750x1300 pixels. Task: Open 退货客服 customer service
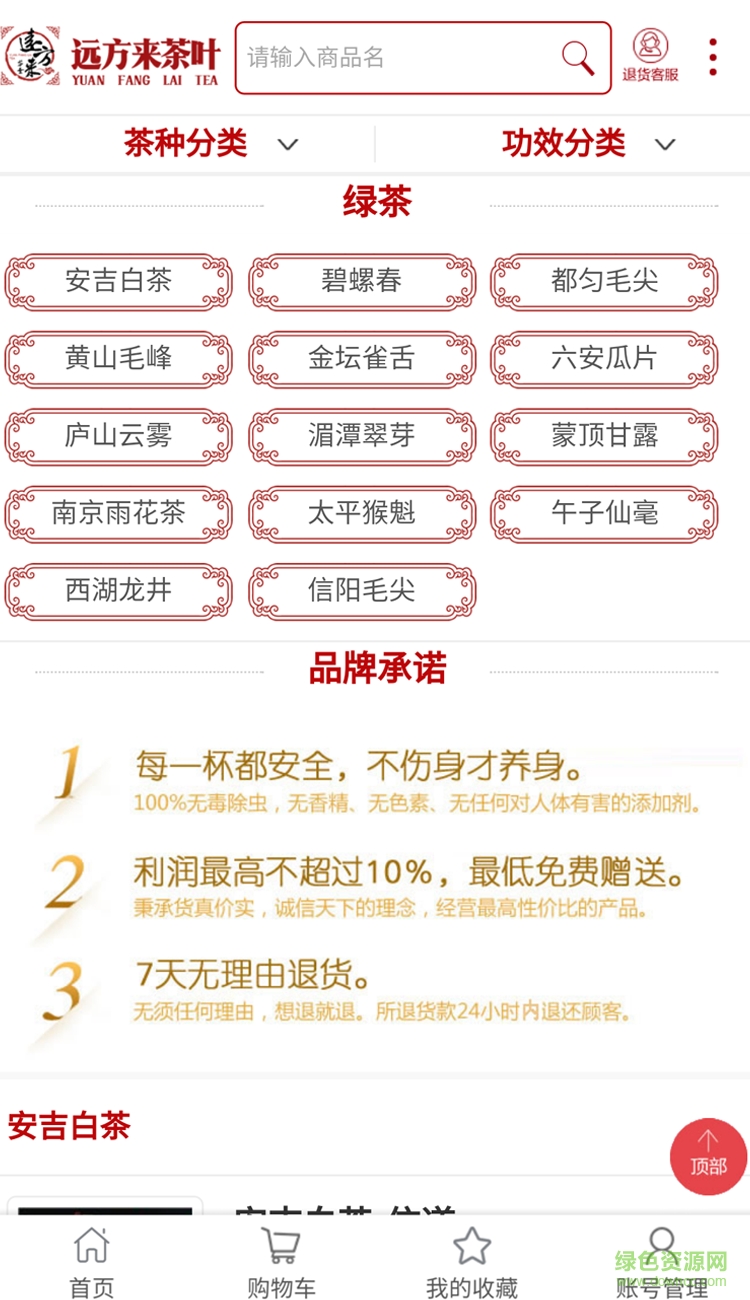[650, 56]
